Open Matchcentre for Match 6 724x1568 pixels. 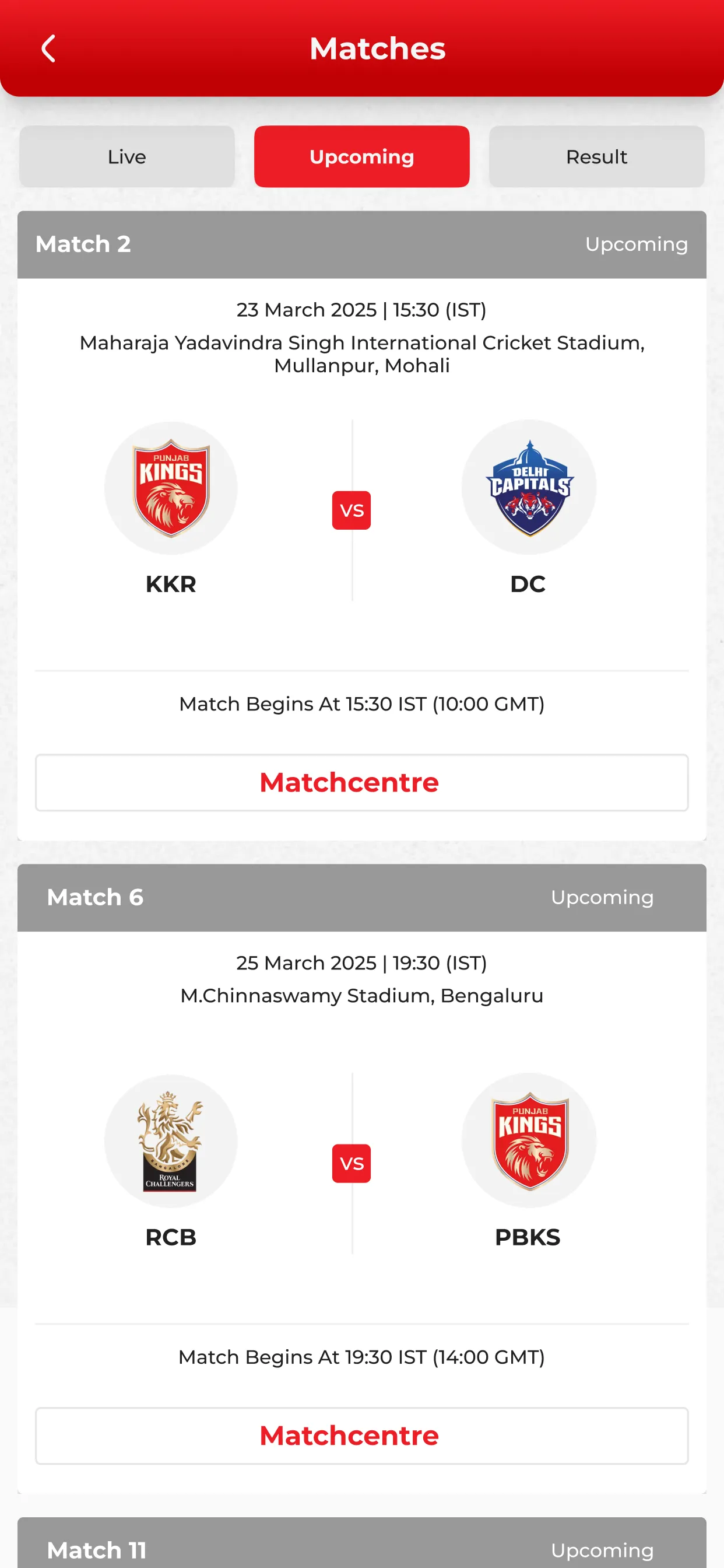click(361, 1434)
